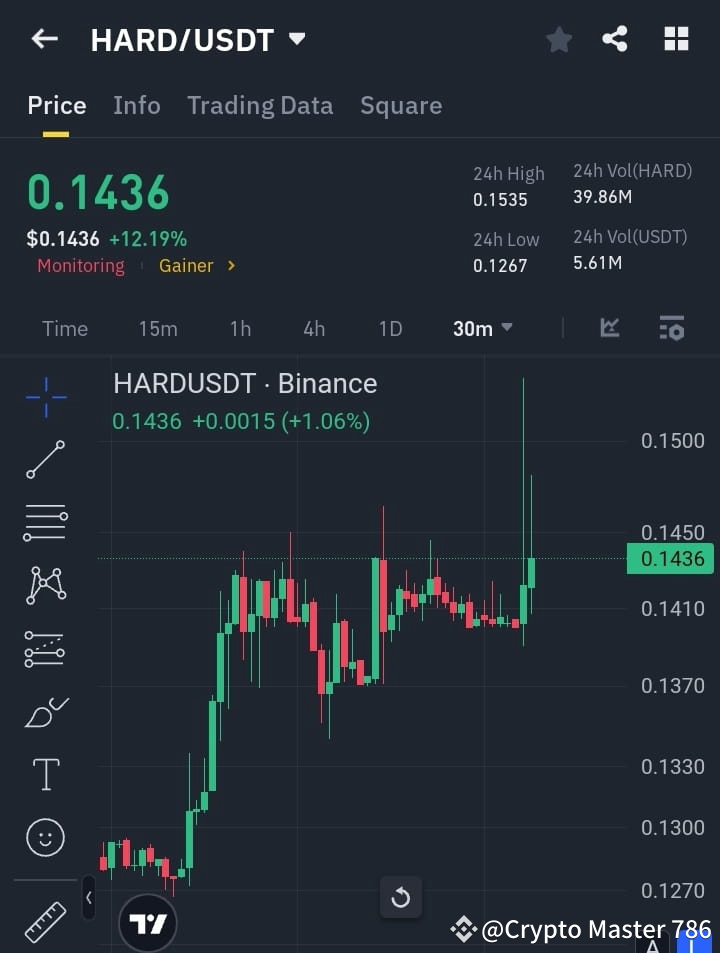
Task: Tap the chart refresh button
Action: 400,897
